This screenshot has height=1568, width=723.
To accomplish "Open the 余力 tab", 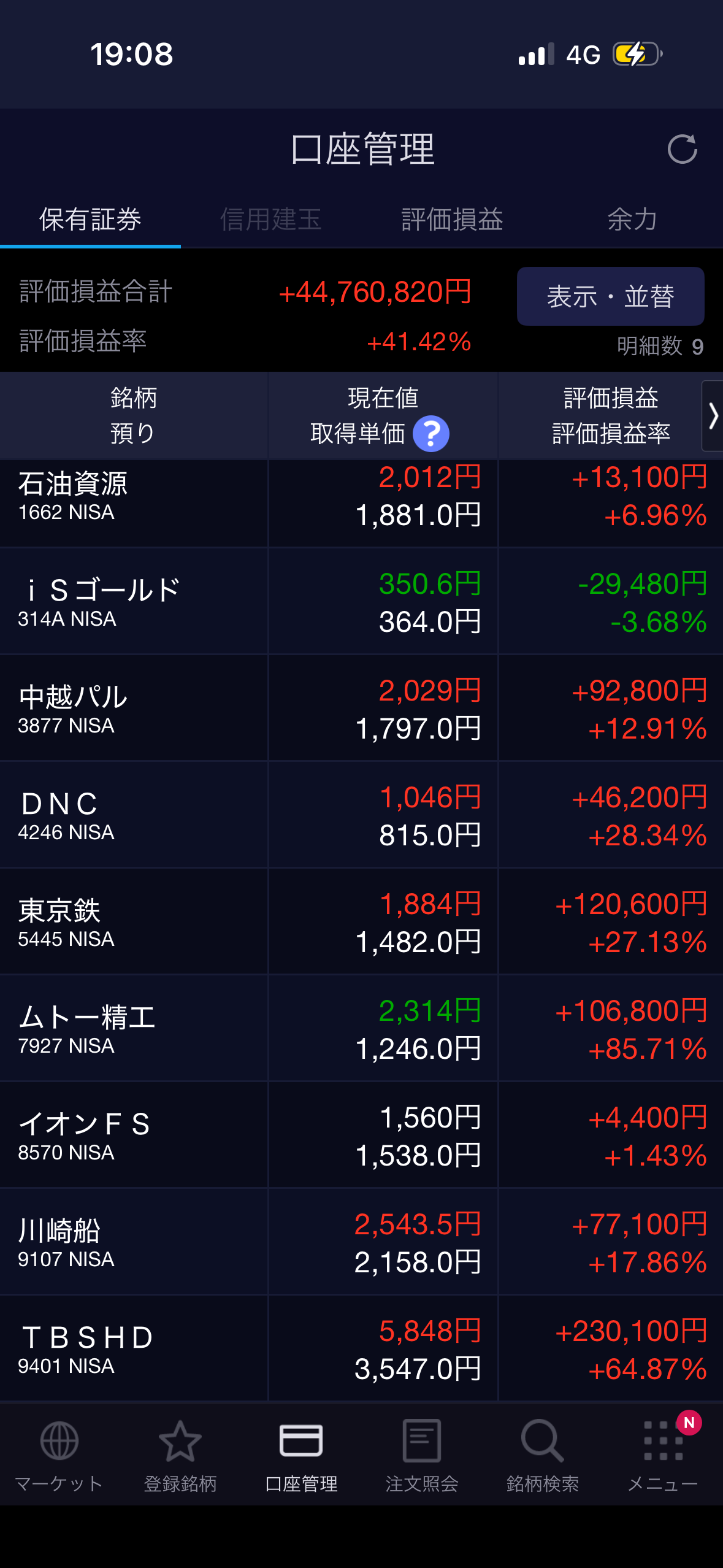I will point(632,219).
